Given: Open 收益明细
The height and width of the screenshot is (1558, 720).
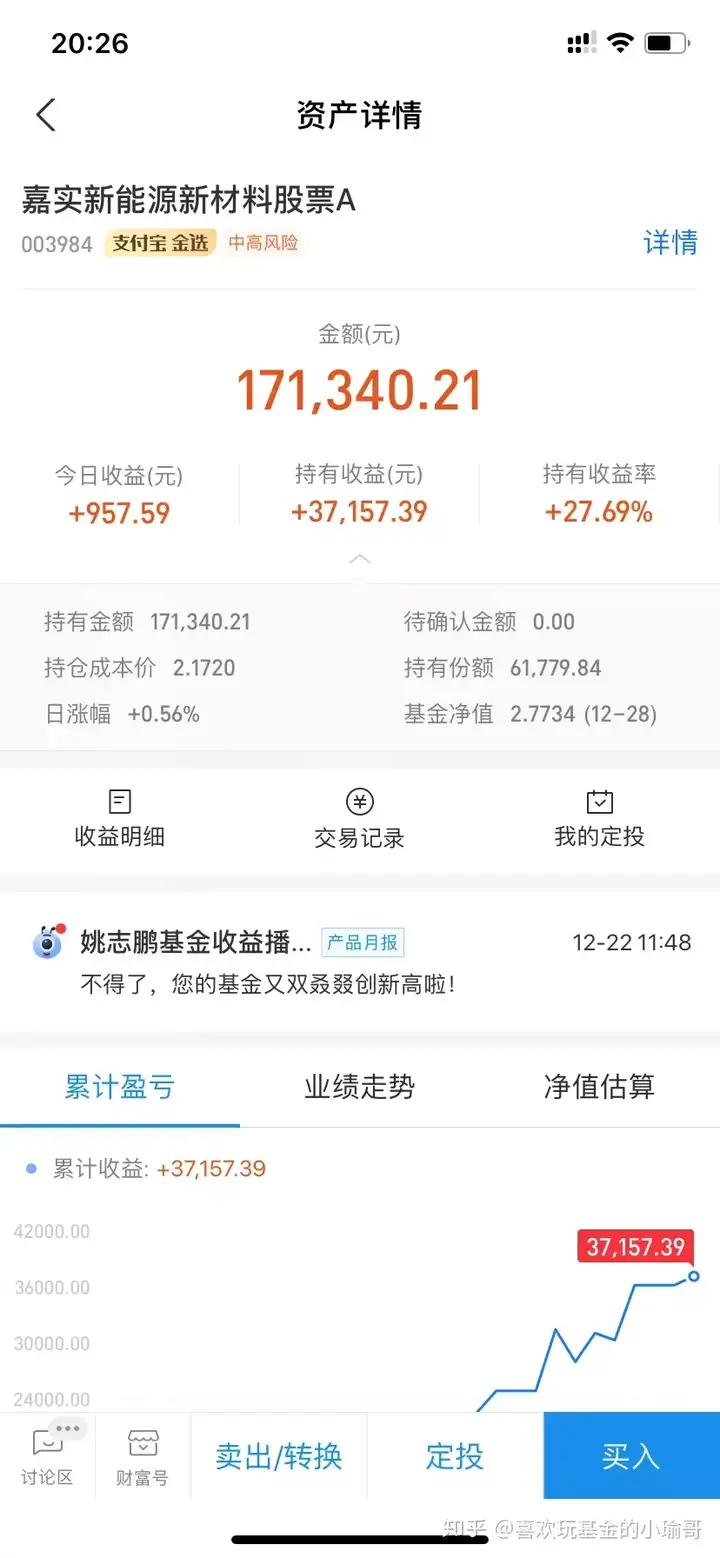Looking at the screenshot, I should coord(119,819).
